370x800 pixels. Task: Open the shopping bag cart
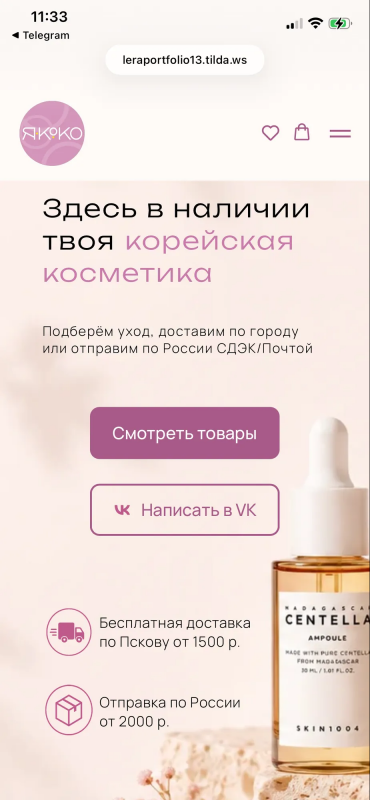coord(302,132)
